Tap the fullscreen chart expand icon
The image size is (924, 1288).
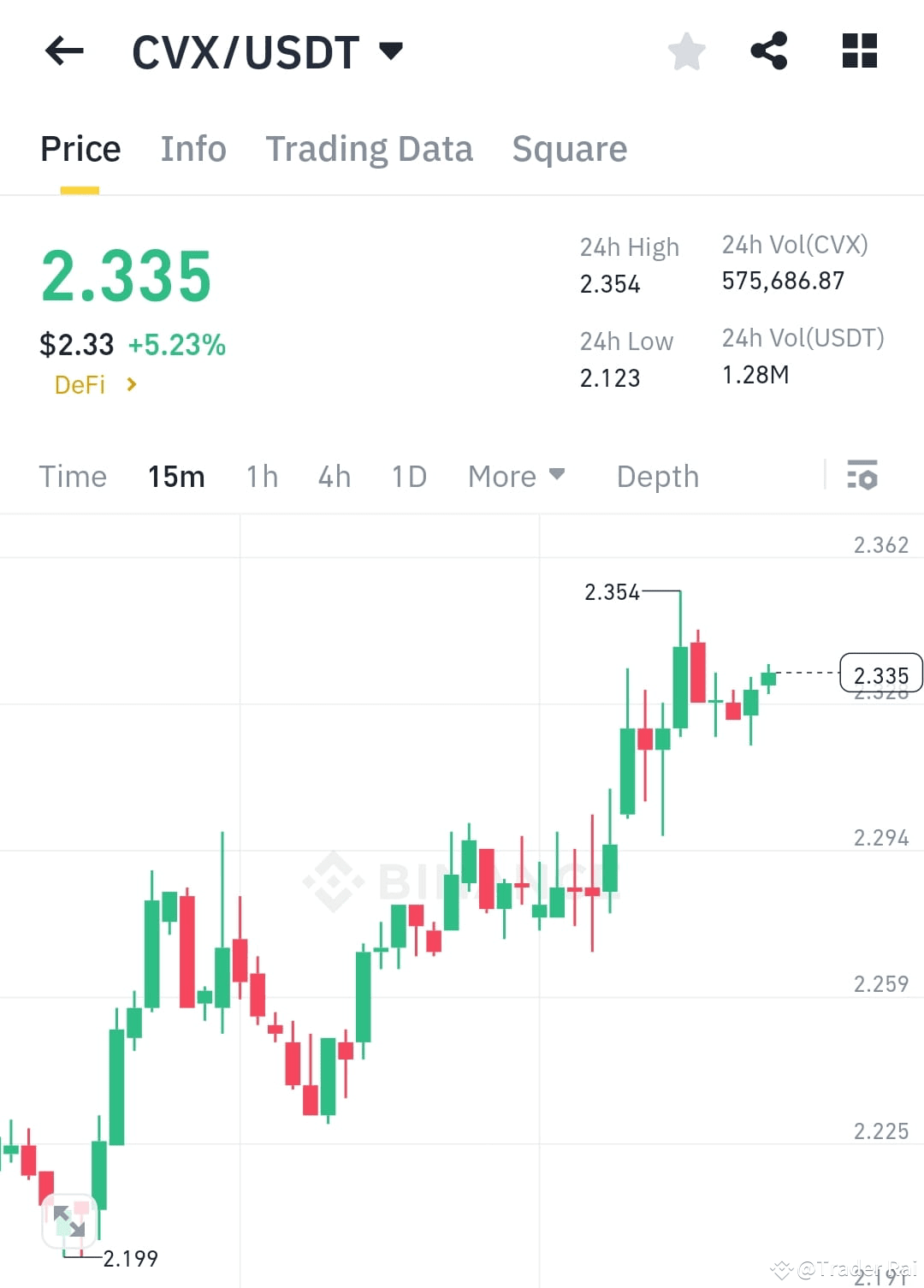point(69,1222)
